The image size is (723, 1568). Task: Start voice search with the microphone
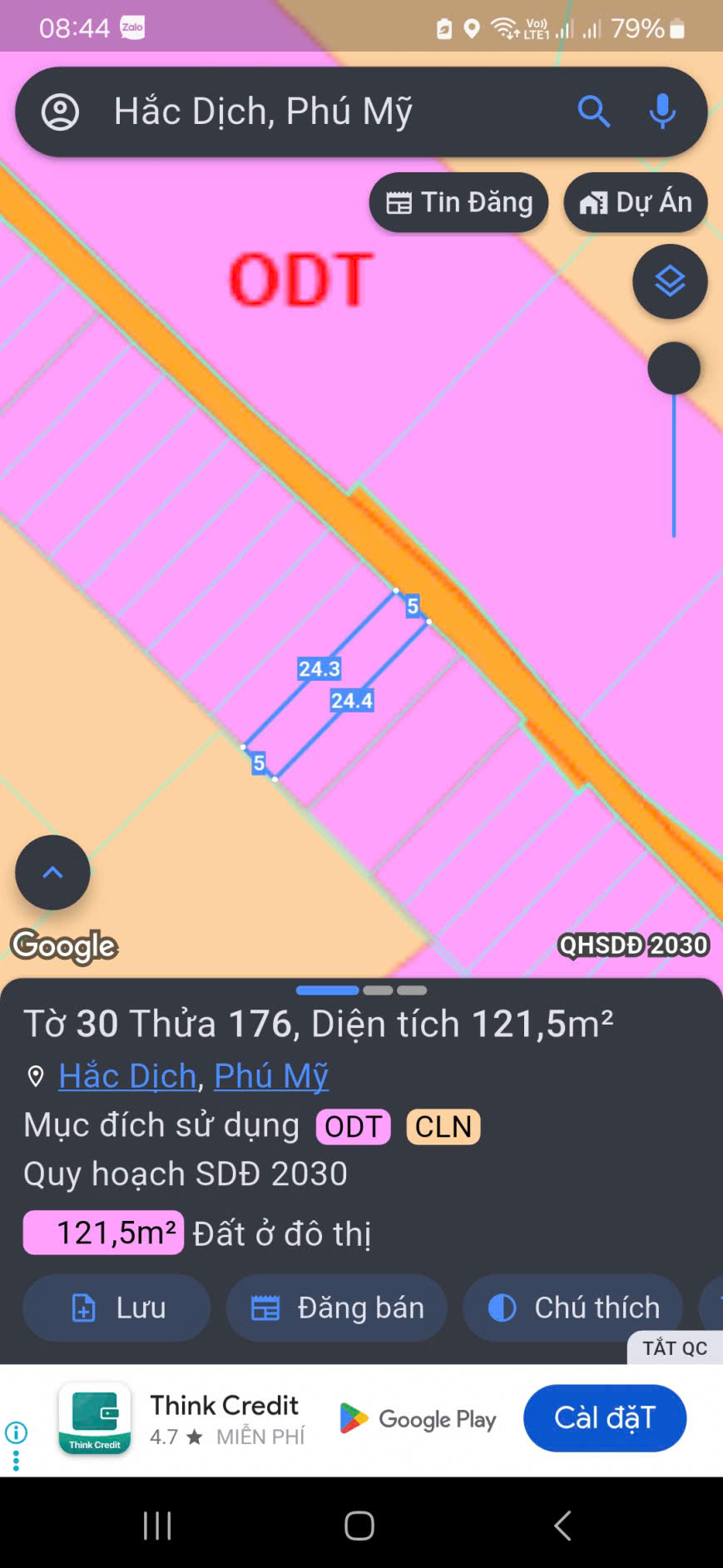coord(662,112)
